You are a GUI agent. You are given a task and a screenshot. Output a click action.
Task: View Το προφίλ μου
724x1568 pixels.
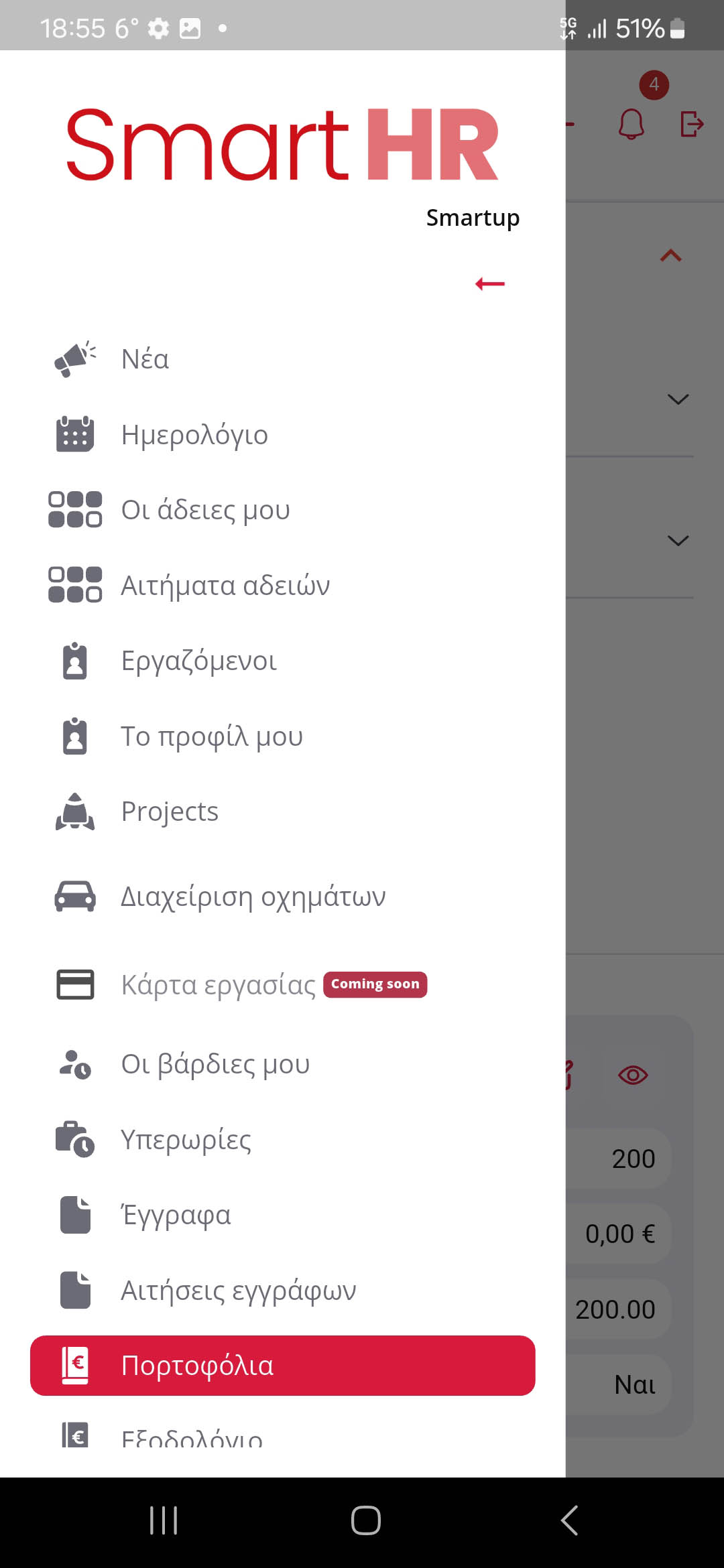point(282,736)
